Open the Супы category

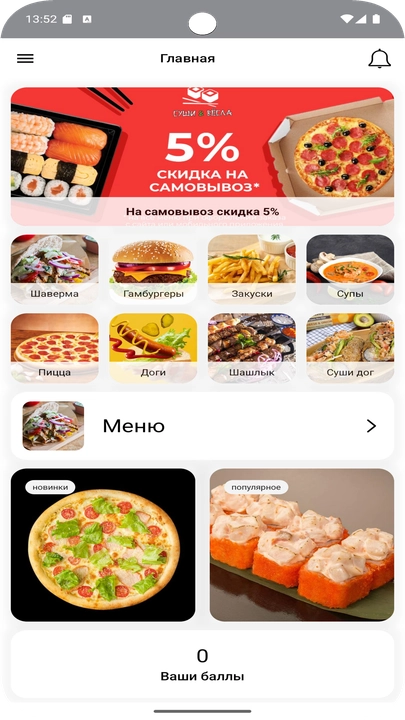(x=350, y=270)
